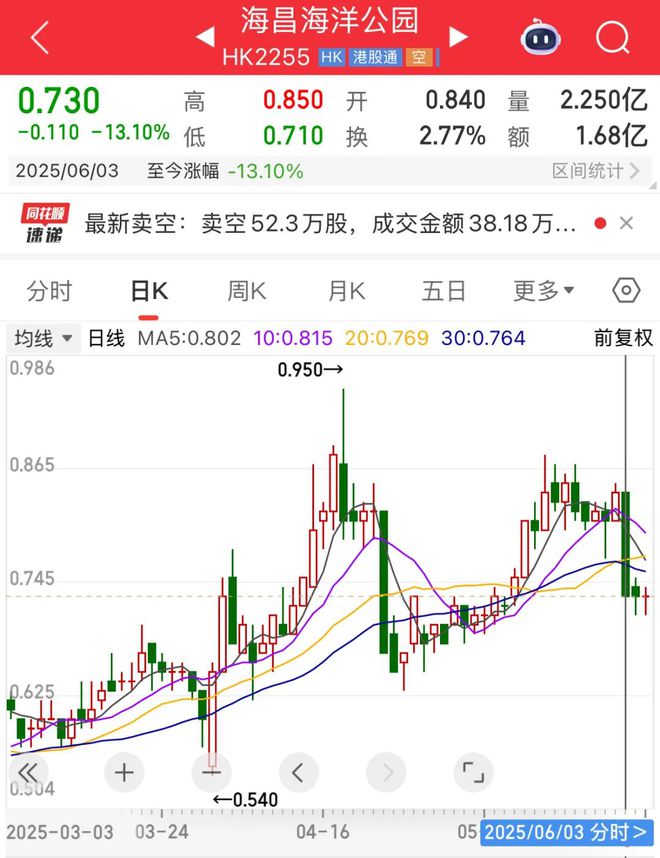This screenshot has width=660, height=858.
Task: Switch to the 周K chart tab
Action: tap(247, 291)
